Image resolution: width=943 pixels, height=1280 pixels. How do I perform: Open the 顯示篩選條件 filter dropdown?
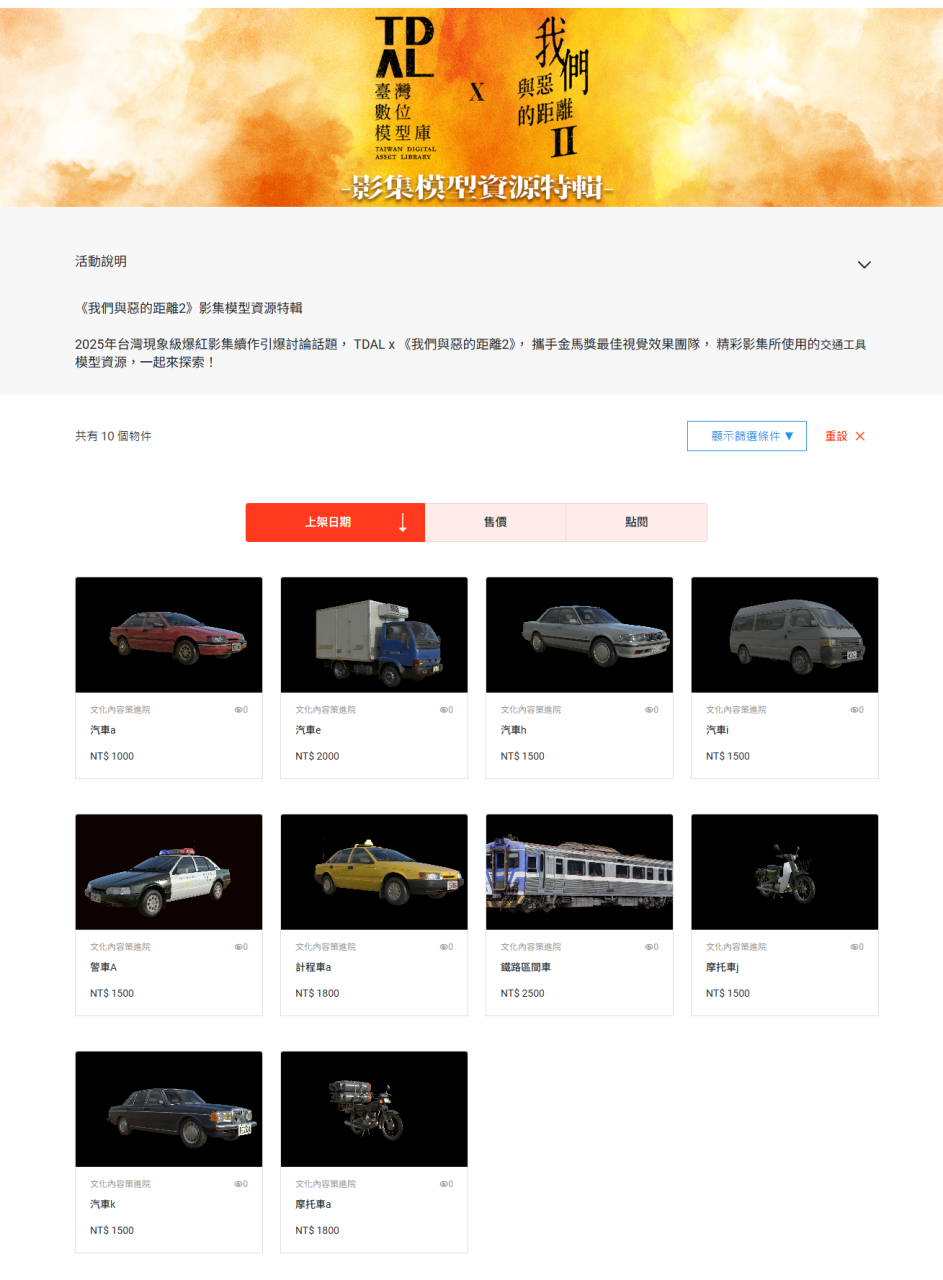pyautogui.click(x=746, y=436)
